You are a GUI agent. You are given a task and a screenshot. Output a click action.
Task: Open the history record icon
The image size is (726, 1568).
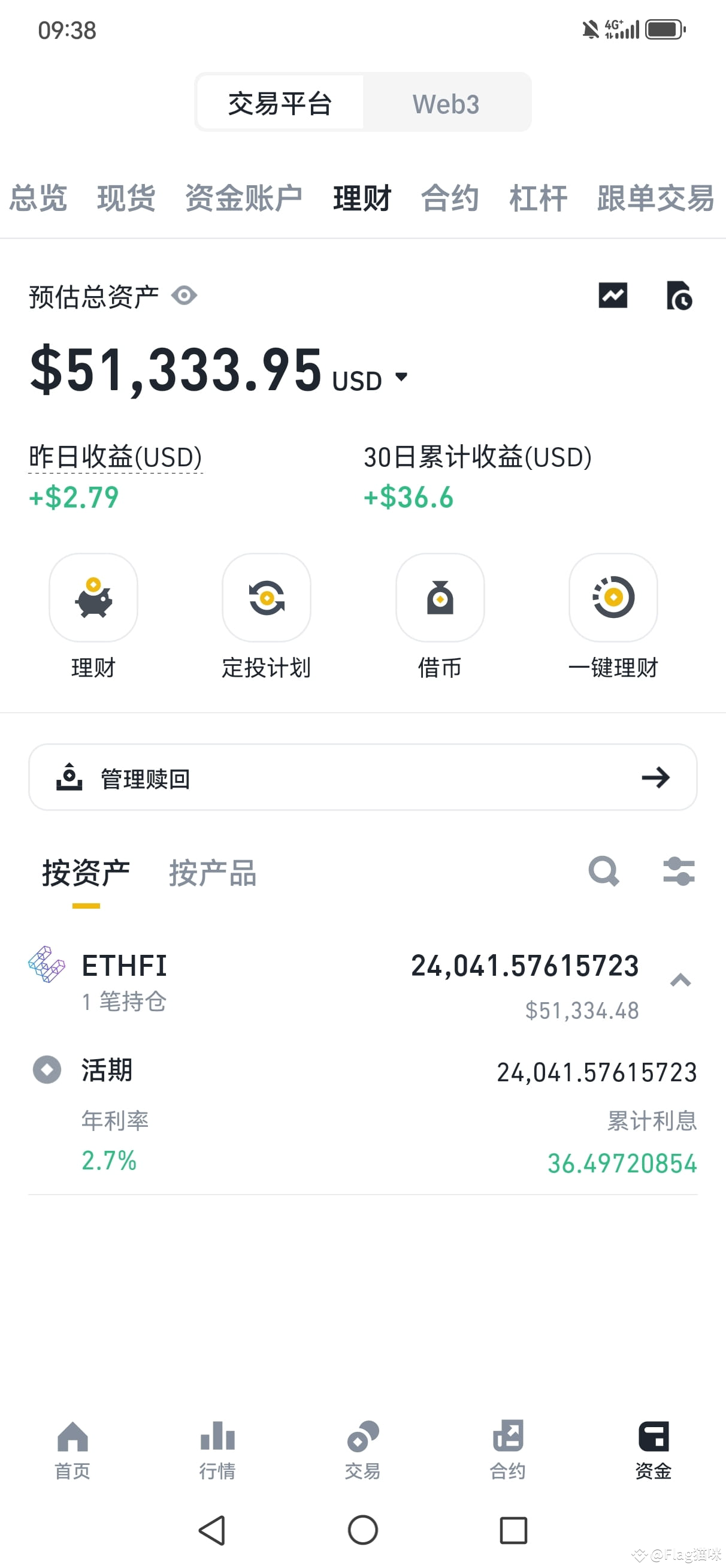[x=679, y=296]
